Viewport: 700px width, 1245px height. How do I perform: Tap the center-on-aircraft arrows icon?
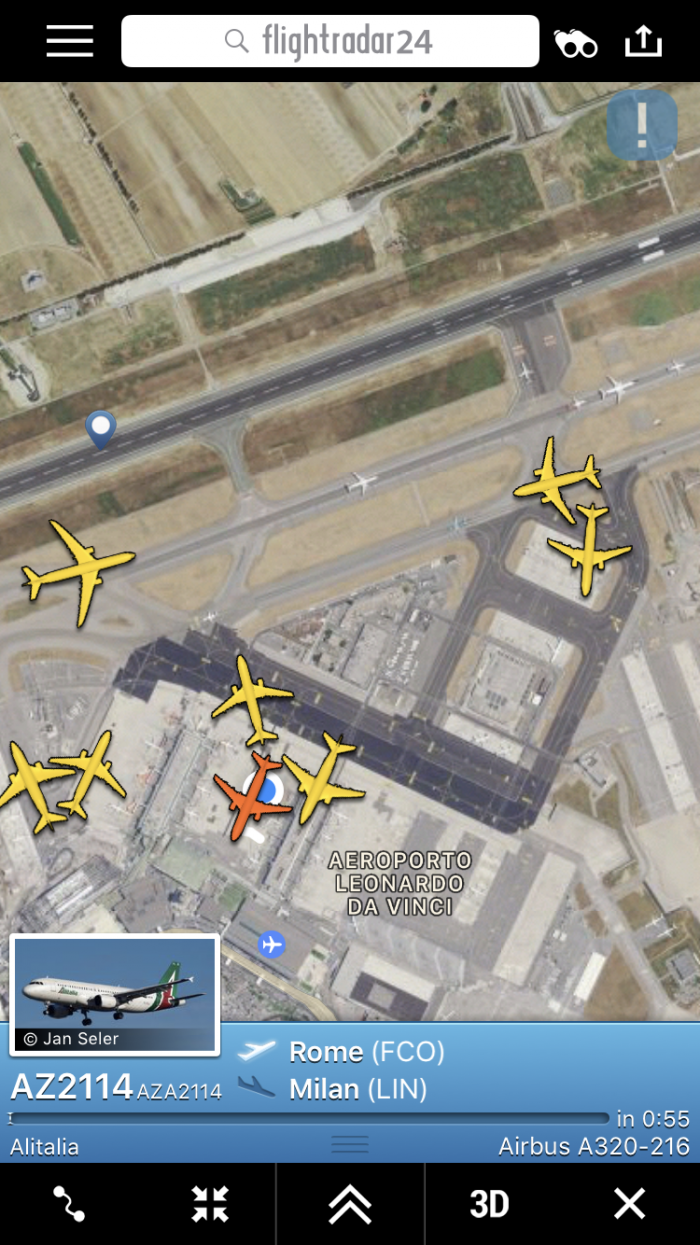210,1203
